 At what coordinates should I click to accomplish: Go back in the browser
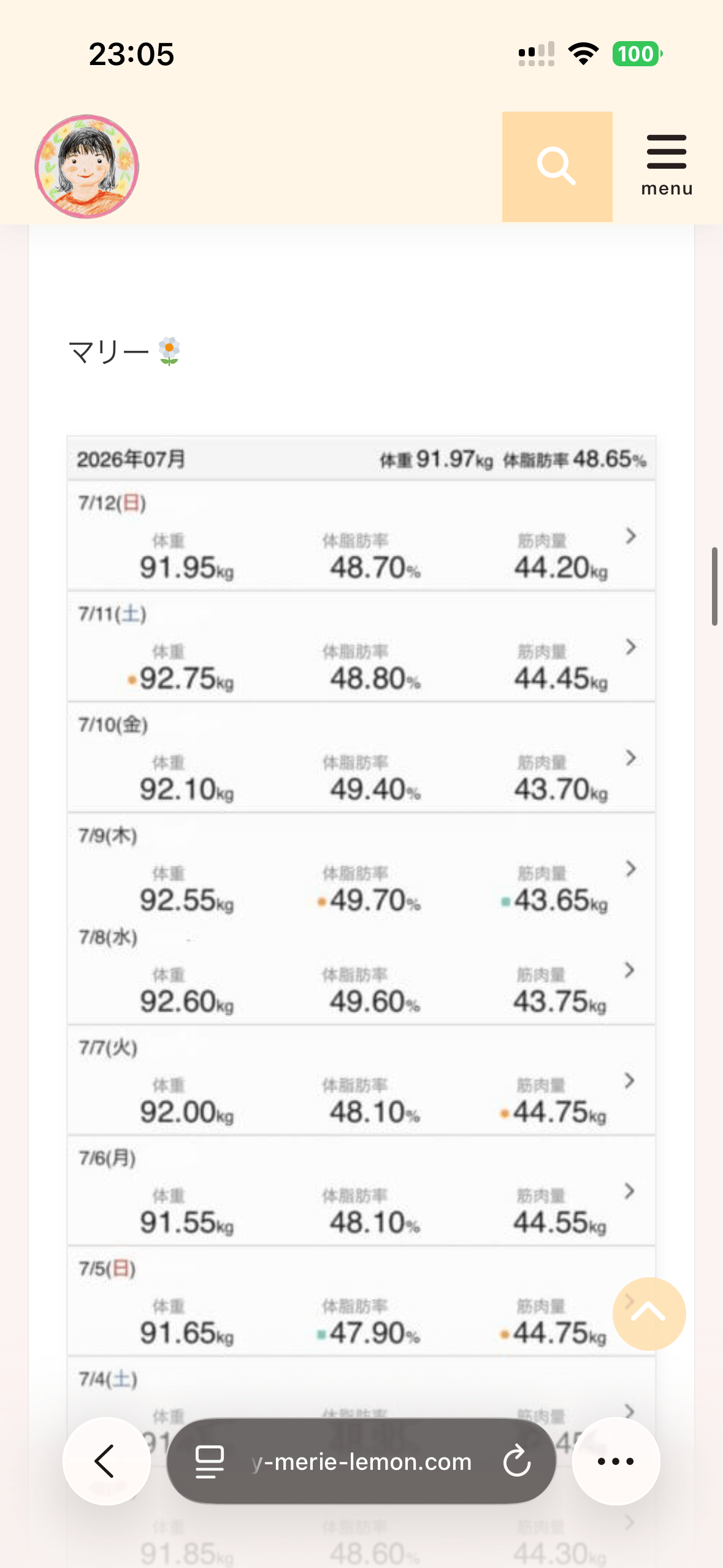pyautogui.click(x=107, y=1461)
